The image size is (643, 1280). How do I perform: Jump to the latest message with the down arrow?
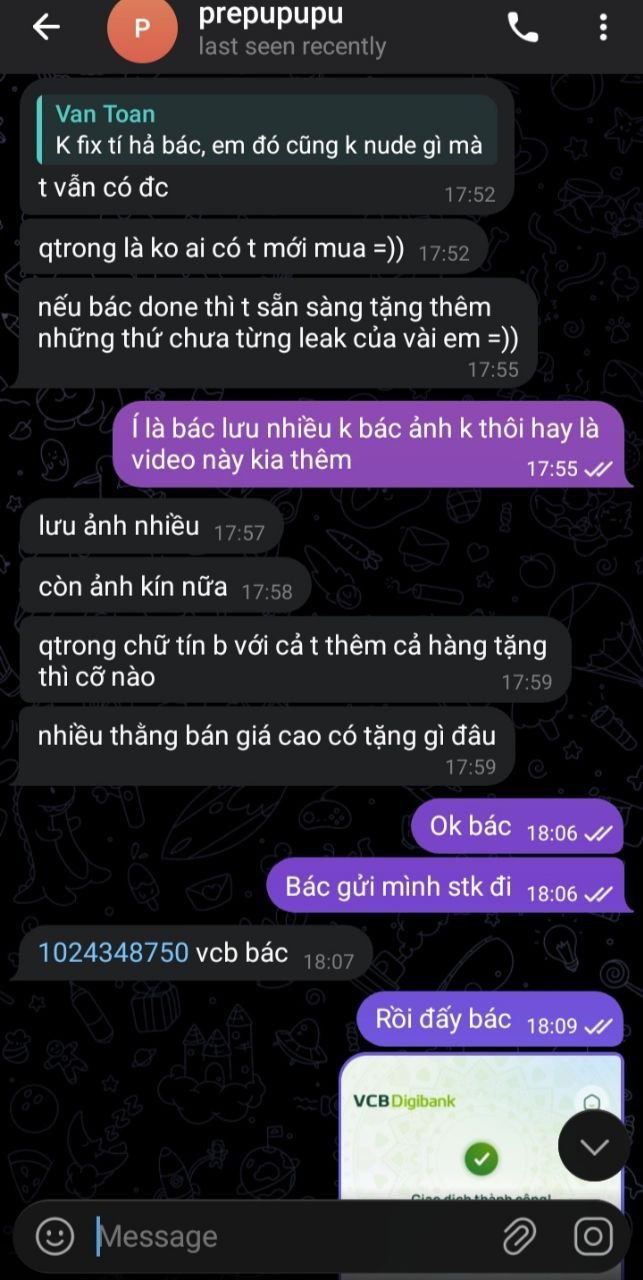click(594, 1146)
